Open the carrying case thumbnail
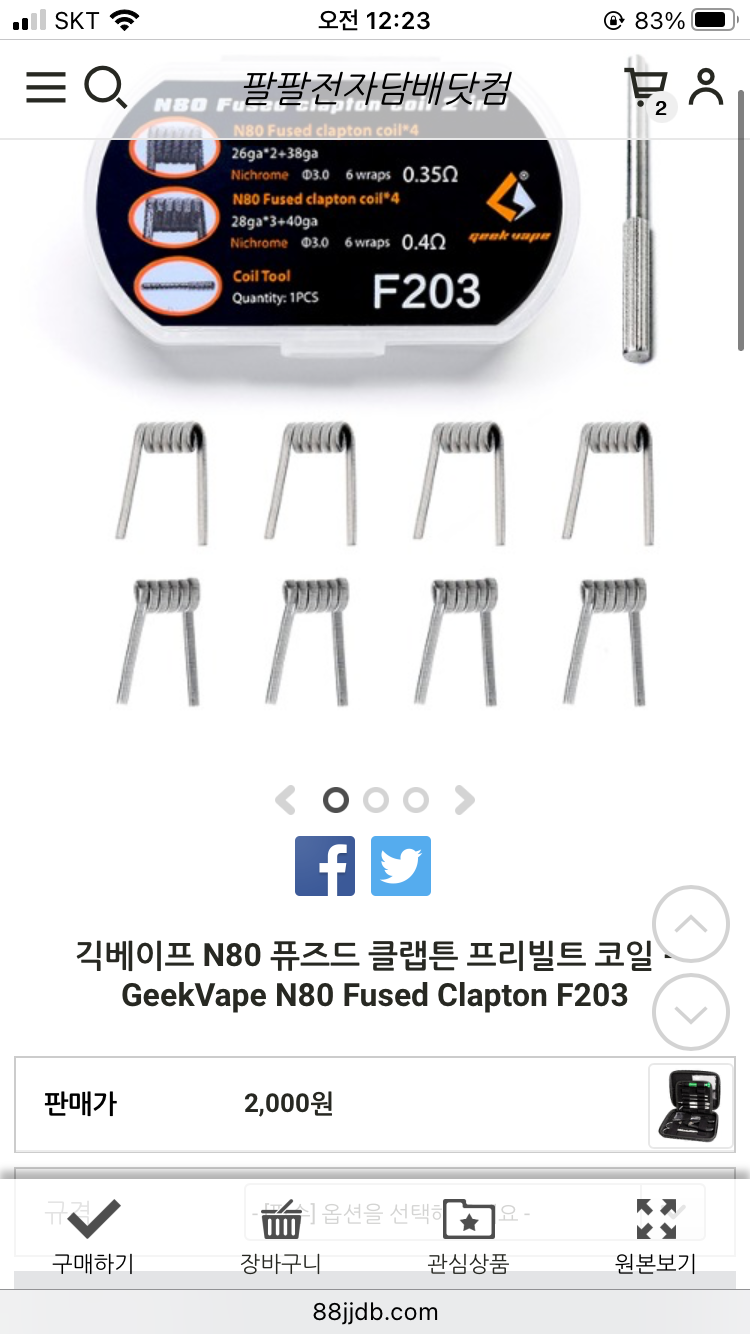This screenshot has height=1334, width=750. [x=691, y=1105]
